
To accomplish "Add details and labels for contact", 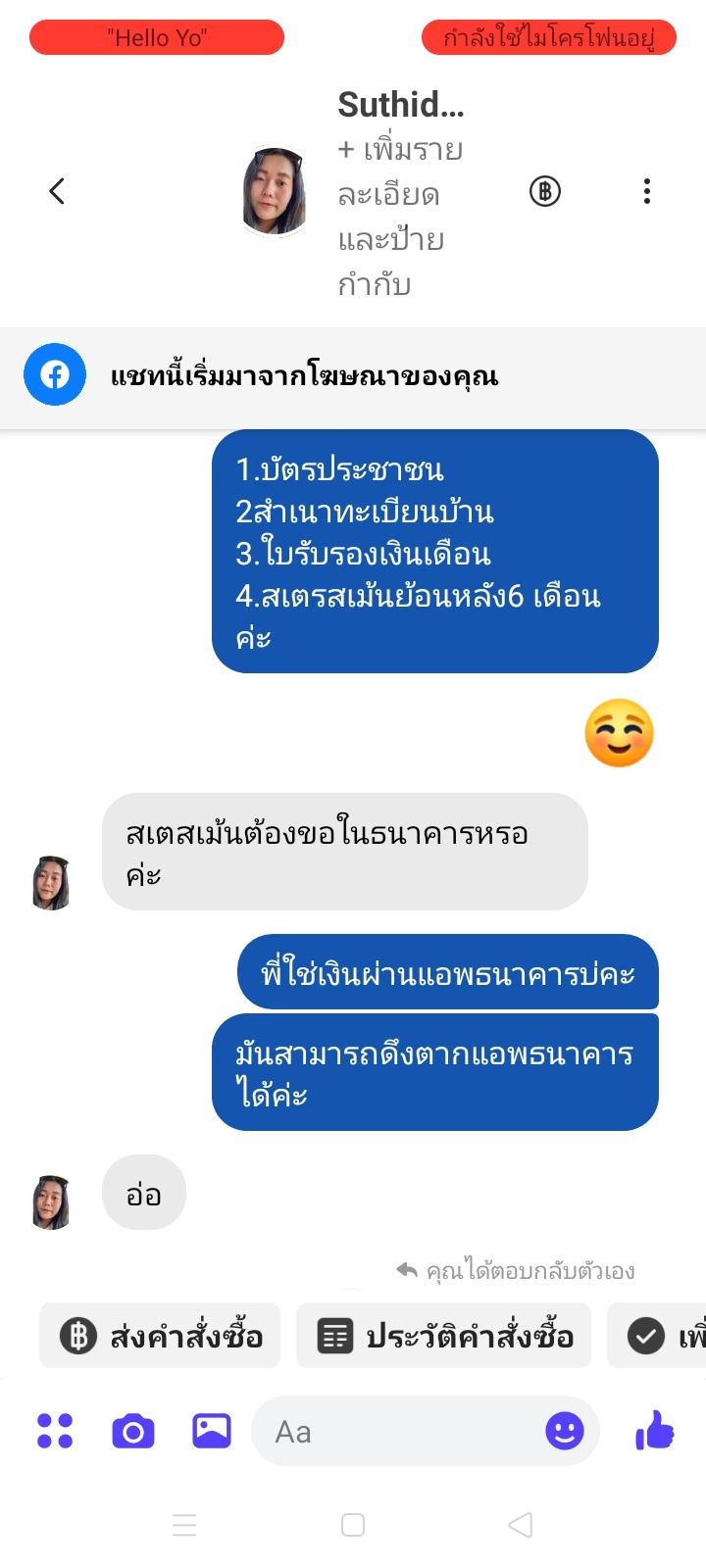I will pos(399,217).
